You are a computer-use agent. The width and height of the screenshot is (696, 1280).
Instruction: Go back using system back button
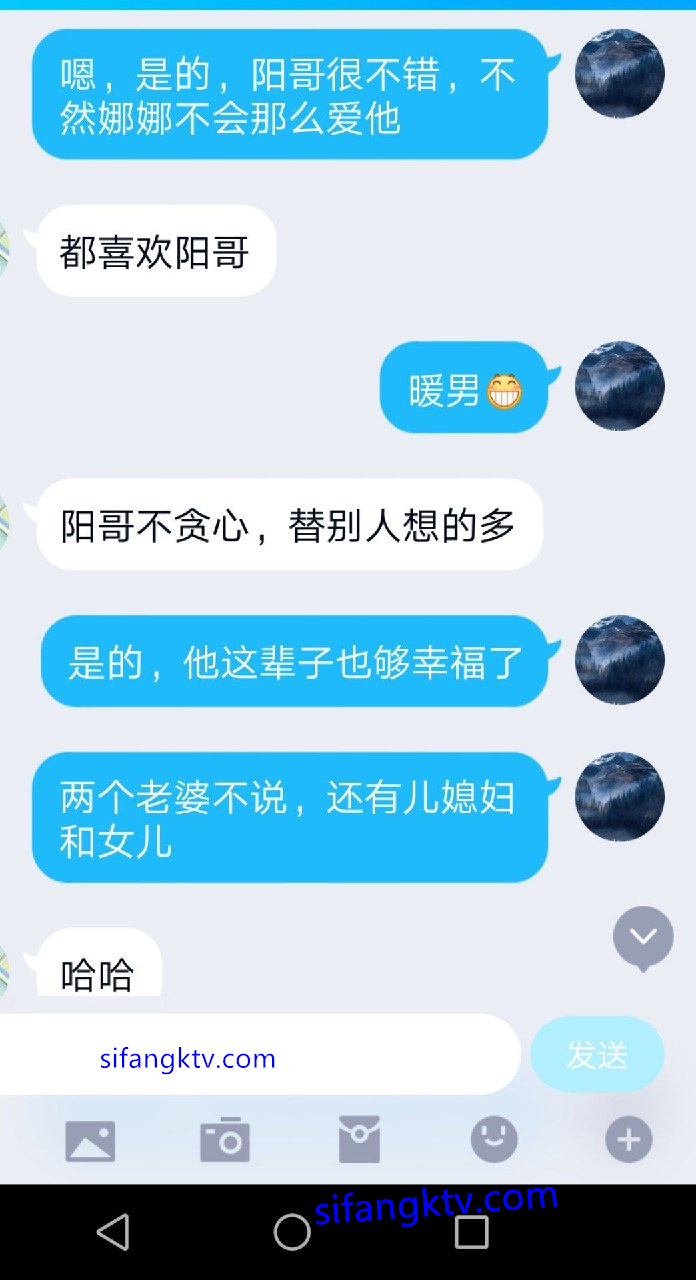(113, 1232)
